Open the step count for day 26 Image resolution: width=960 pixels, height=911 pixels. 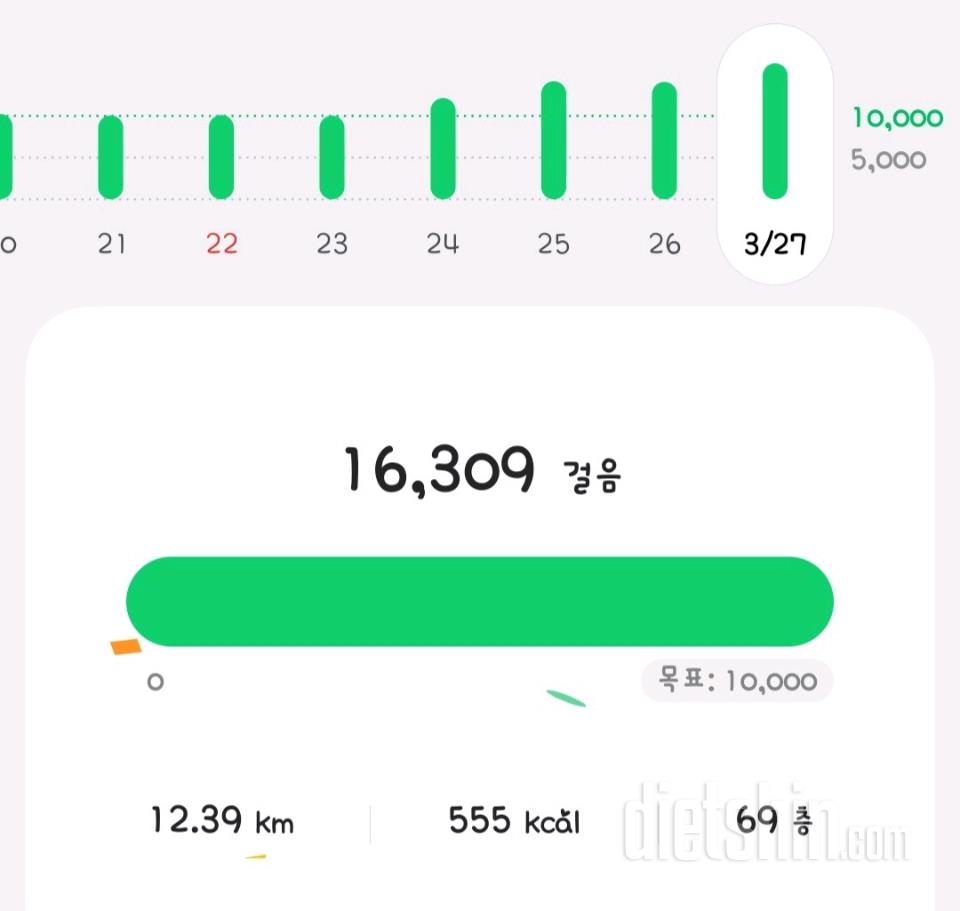pyautogui.click(x=664, y=140)
